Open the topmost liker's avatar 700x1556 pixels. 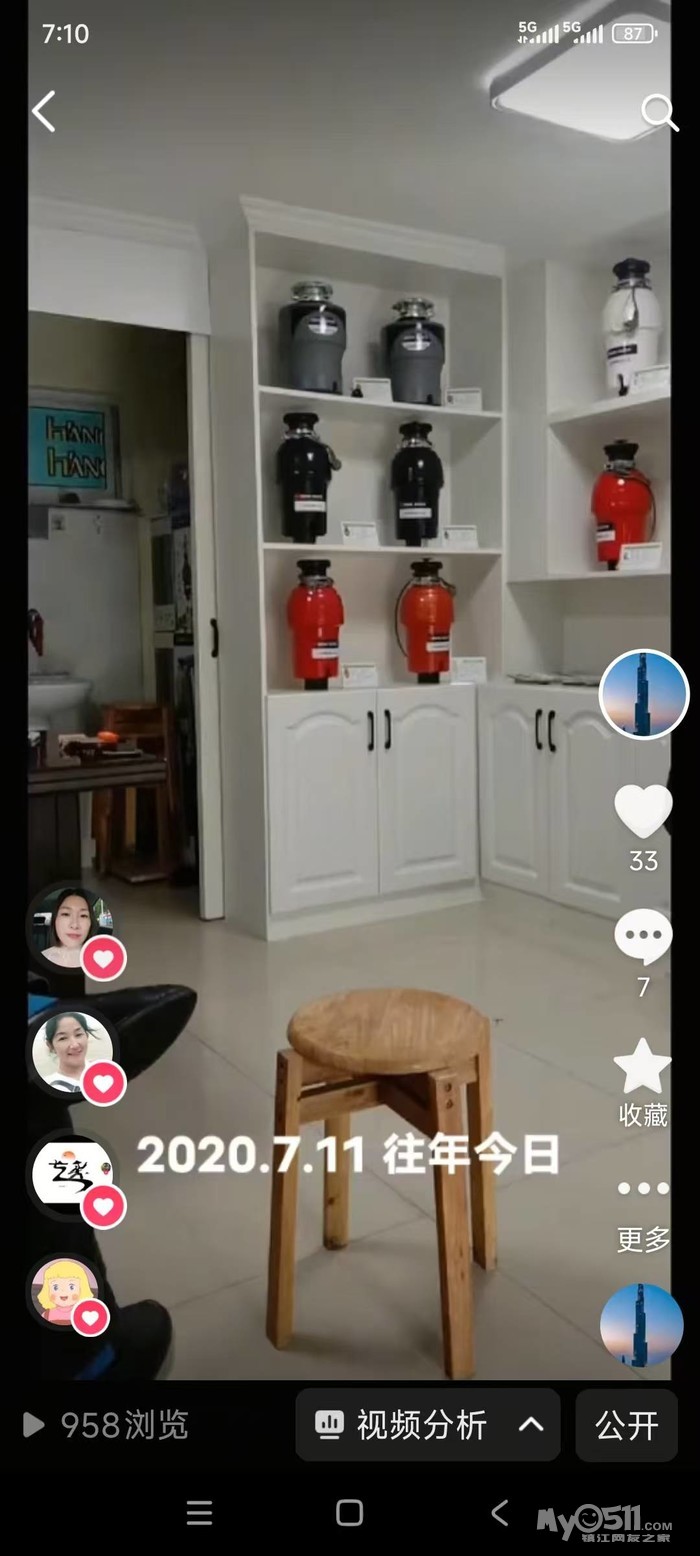click(x=70, y=928)
